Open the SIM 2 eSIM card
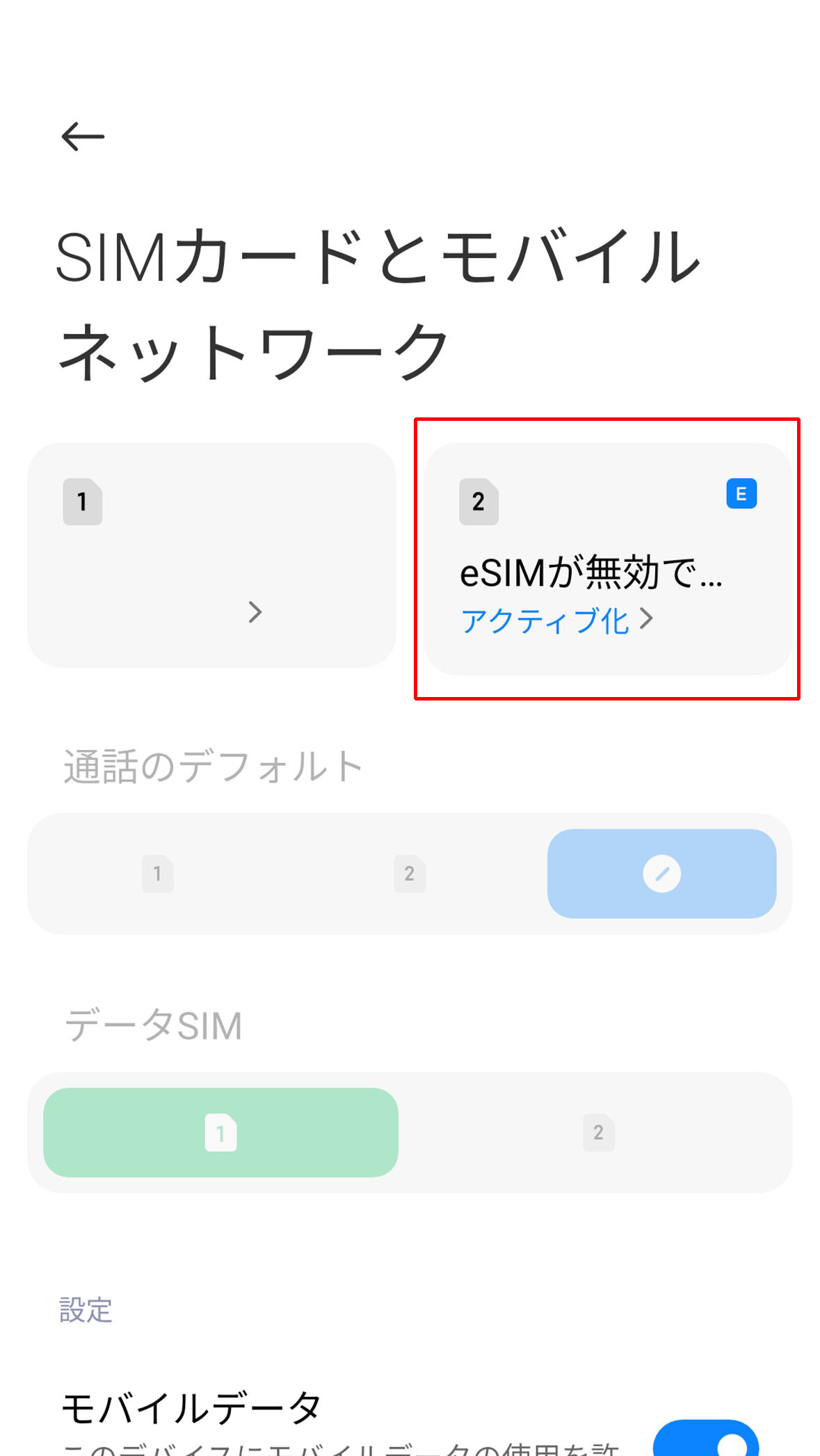This screenshot has height=1456, width=820. [x=607, y=559]
